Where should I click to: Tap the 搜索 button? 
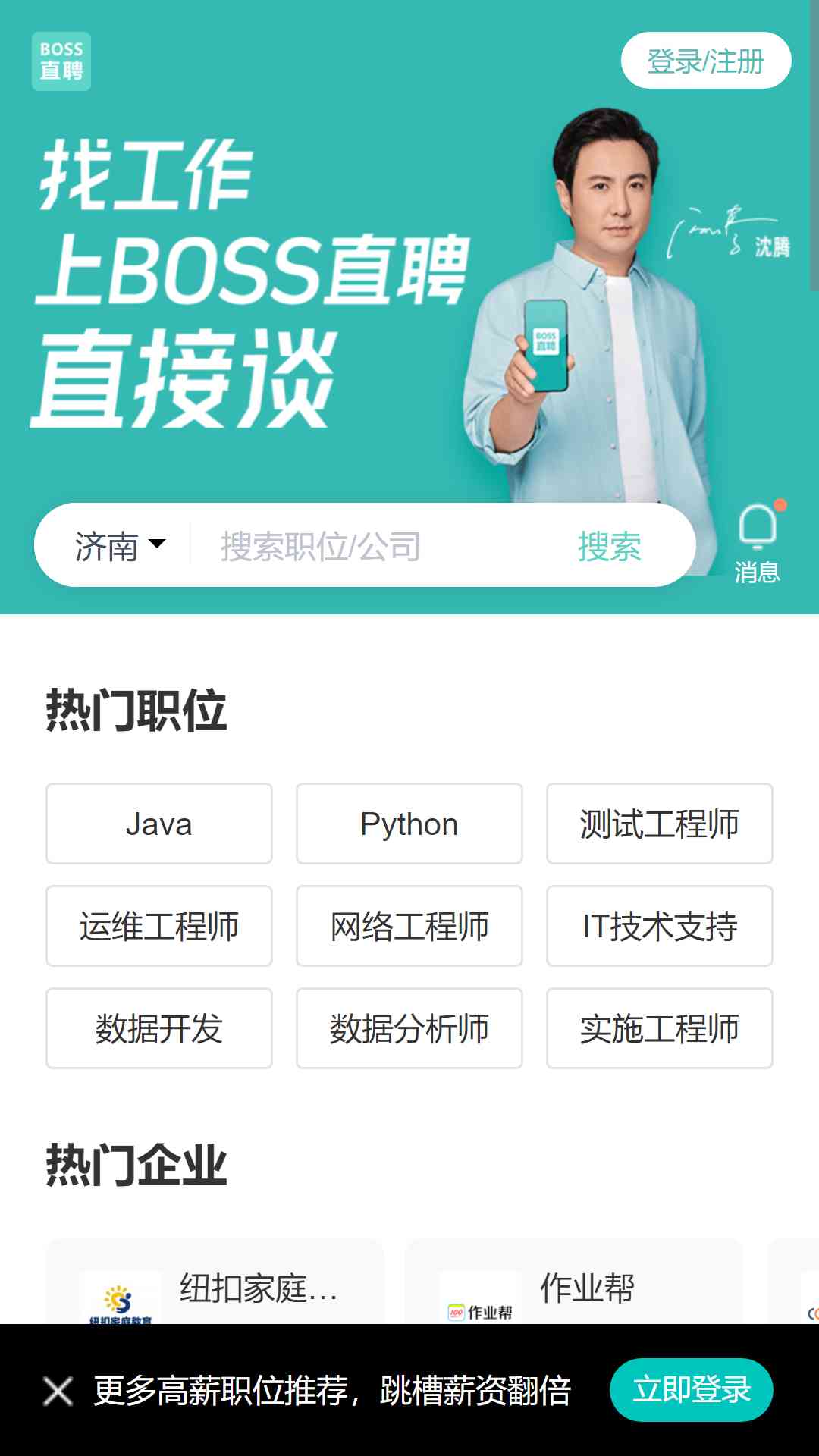pos(609,546)
